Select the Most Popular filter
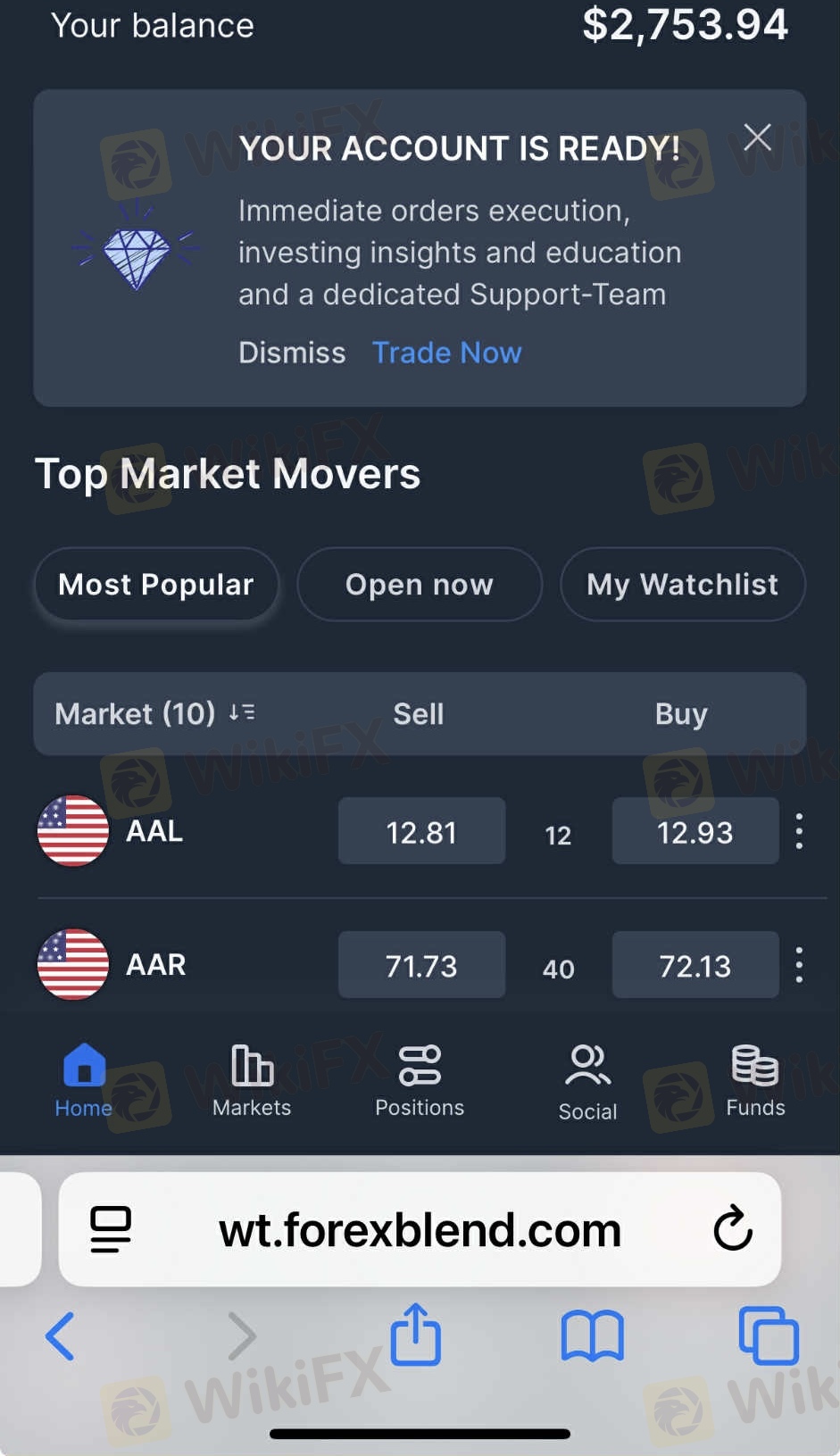This screenshot has width=840, height=1456. 156,585
